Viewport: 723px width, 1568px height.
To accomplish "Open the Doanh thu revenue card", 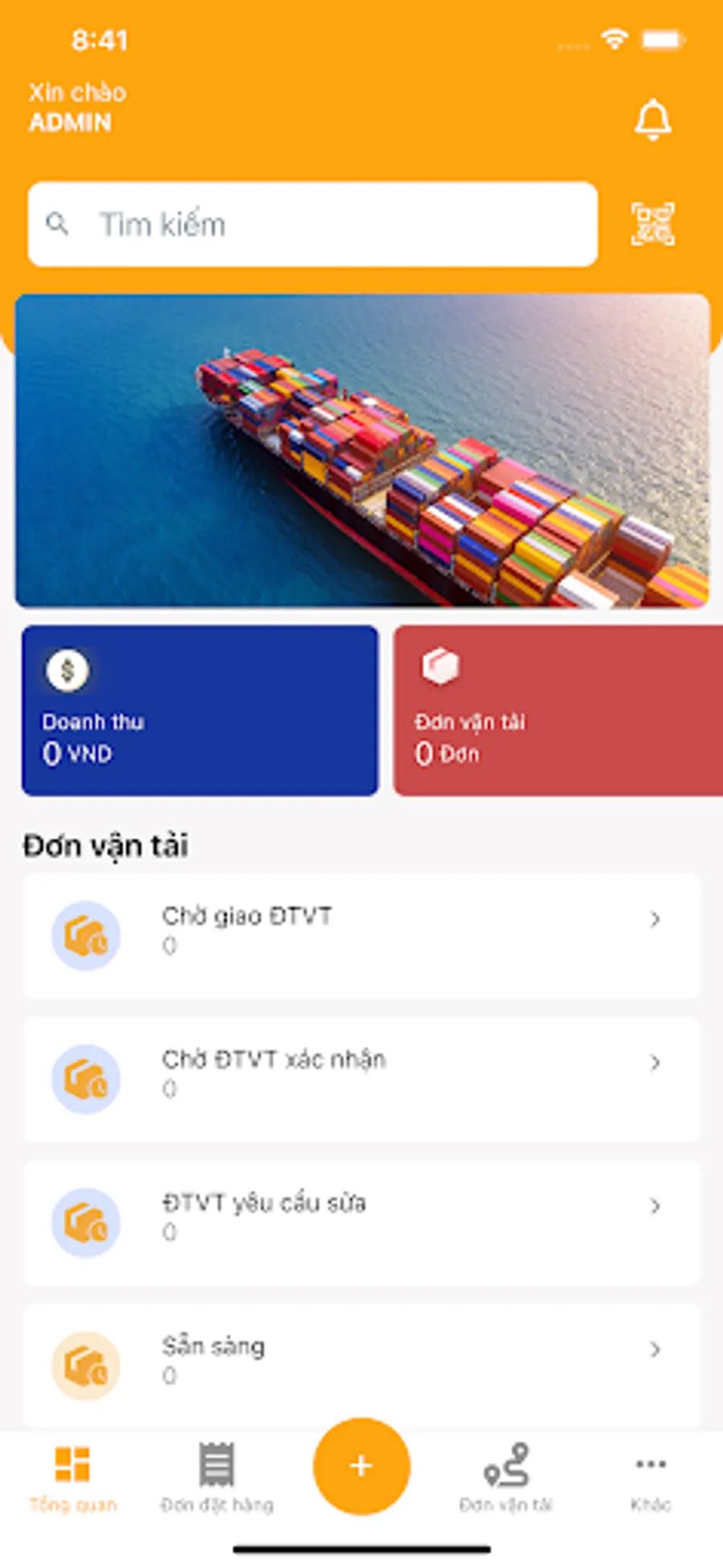I will coord(200,711).
